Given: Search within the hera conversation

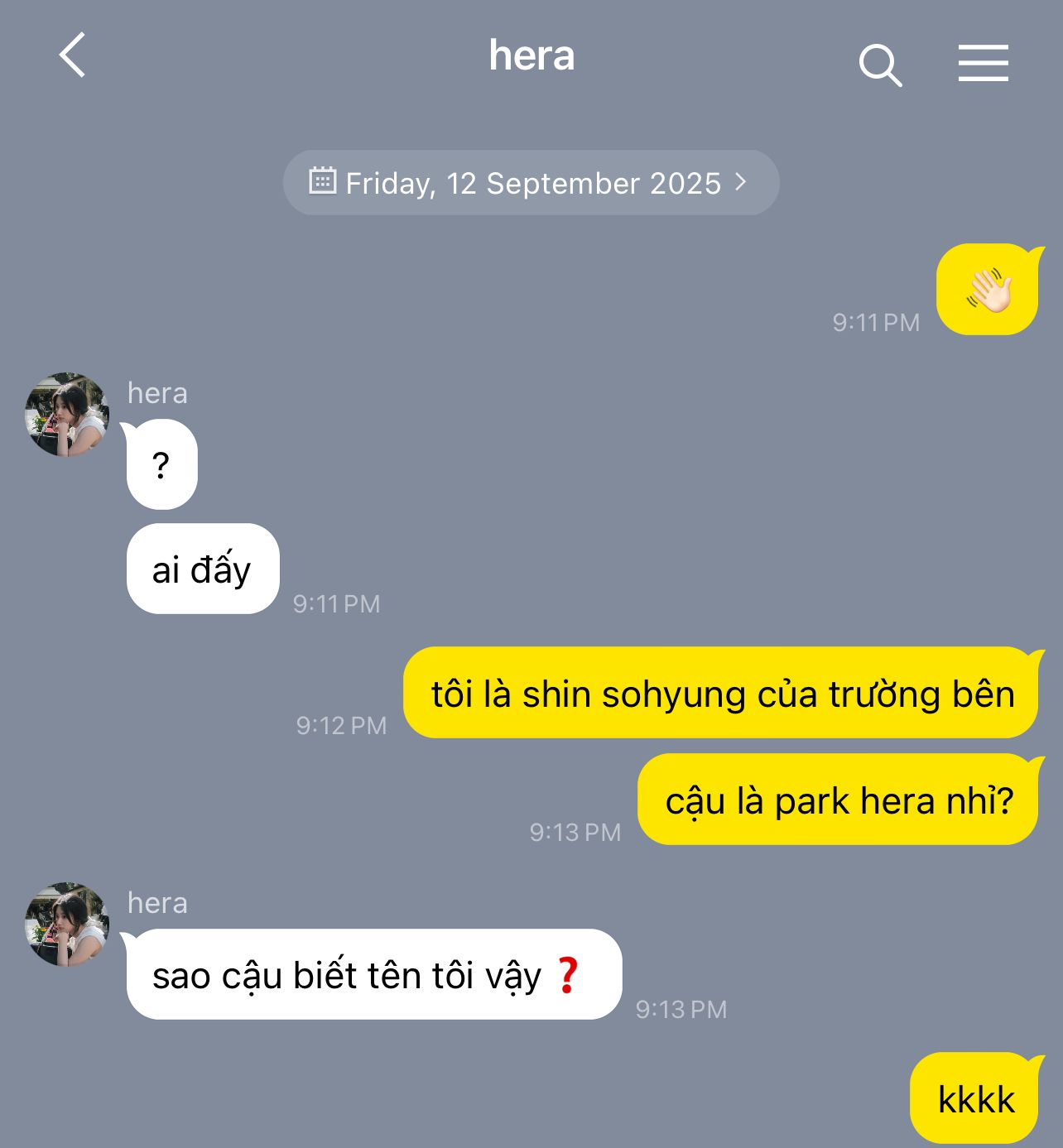Looking at the screenshot, I should tap(879, 65).
